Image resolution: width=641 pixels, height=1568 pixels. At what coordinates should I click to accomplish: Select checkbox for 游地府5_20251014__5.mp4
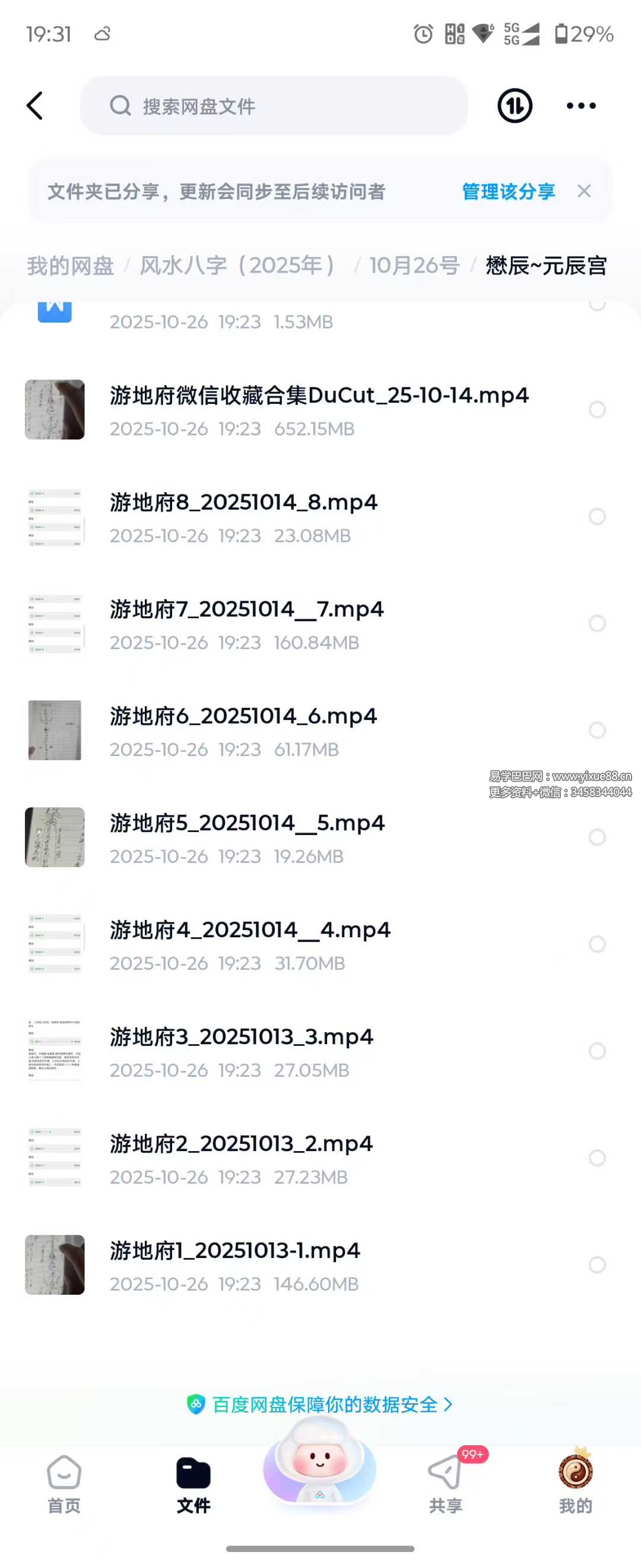597,837
